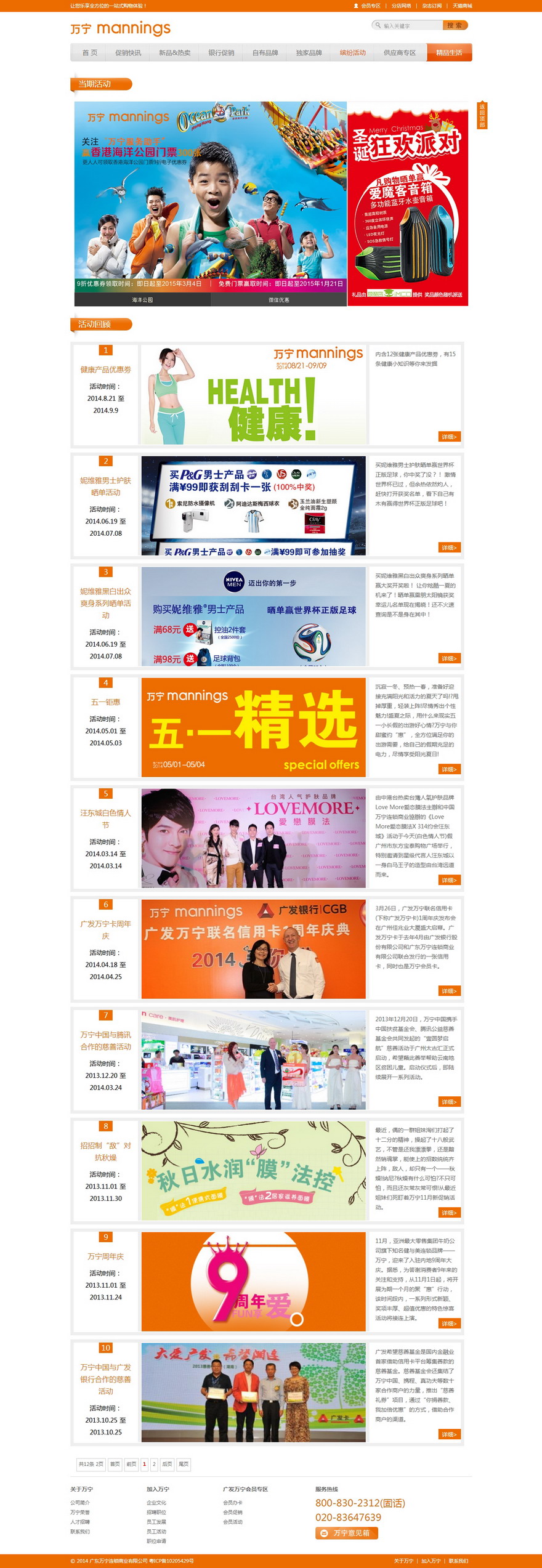Tap the orange 搜索 button
The height and width of the screenshot is (1568, 542).
click(455, 25)
